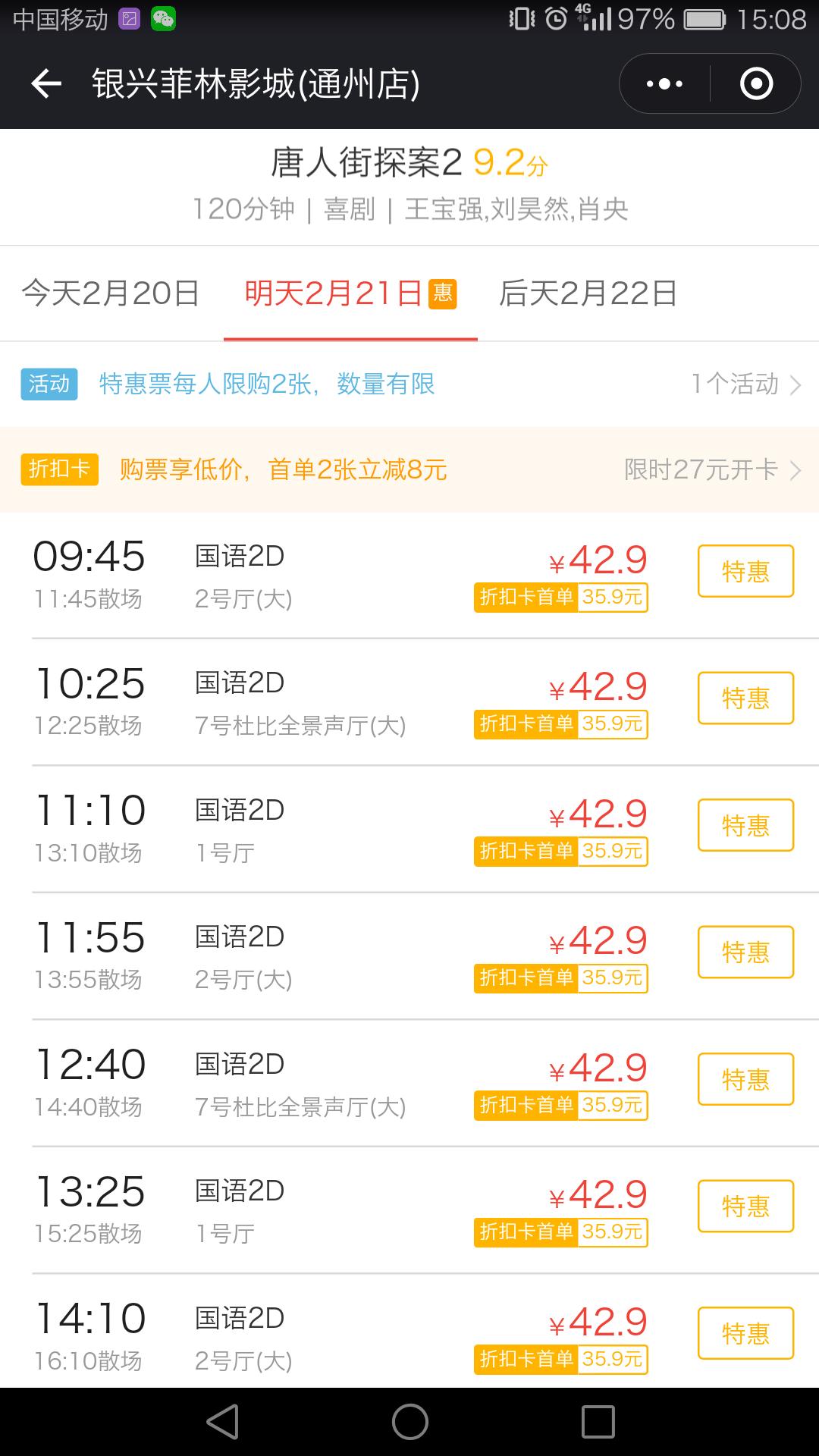819x1456 pixels.
Task: Choose 特惠 for the 11:10 screening
Action: (745, 825)
